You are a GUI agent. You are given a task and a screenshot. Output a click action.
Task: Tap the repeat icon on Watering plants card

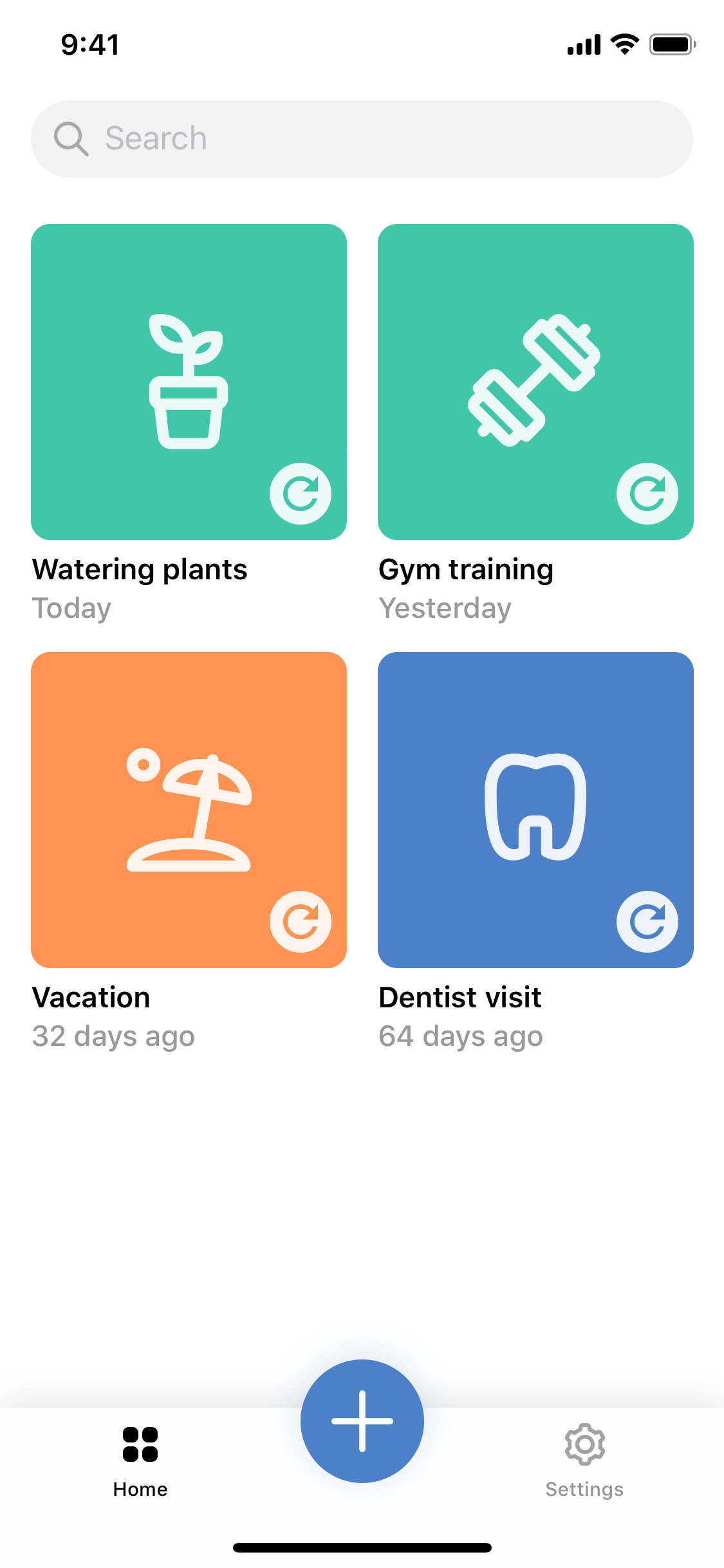click(x=300, y=493)
